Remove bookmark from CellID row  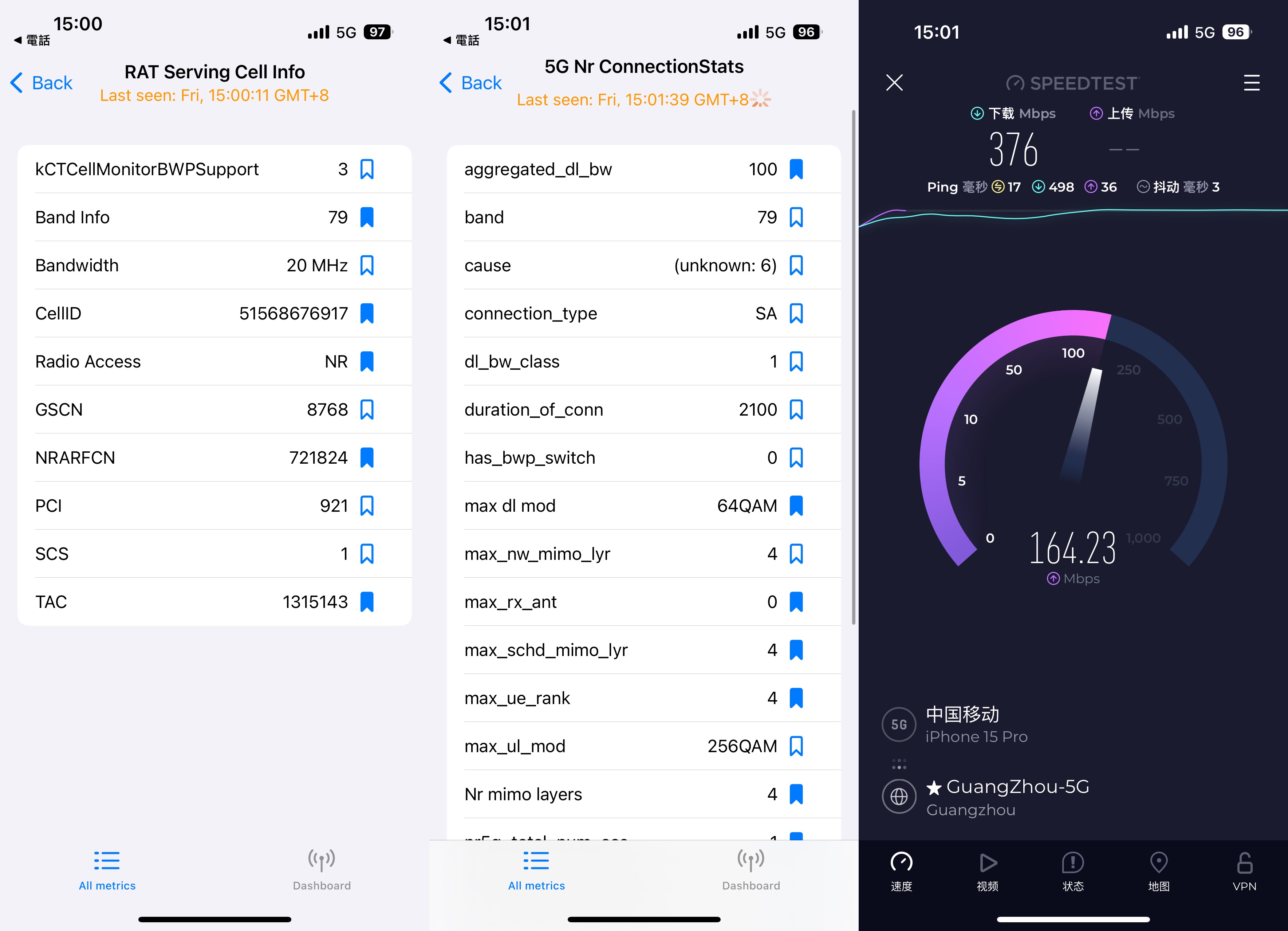coord(367,314)
